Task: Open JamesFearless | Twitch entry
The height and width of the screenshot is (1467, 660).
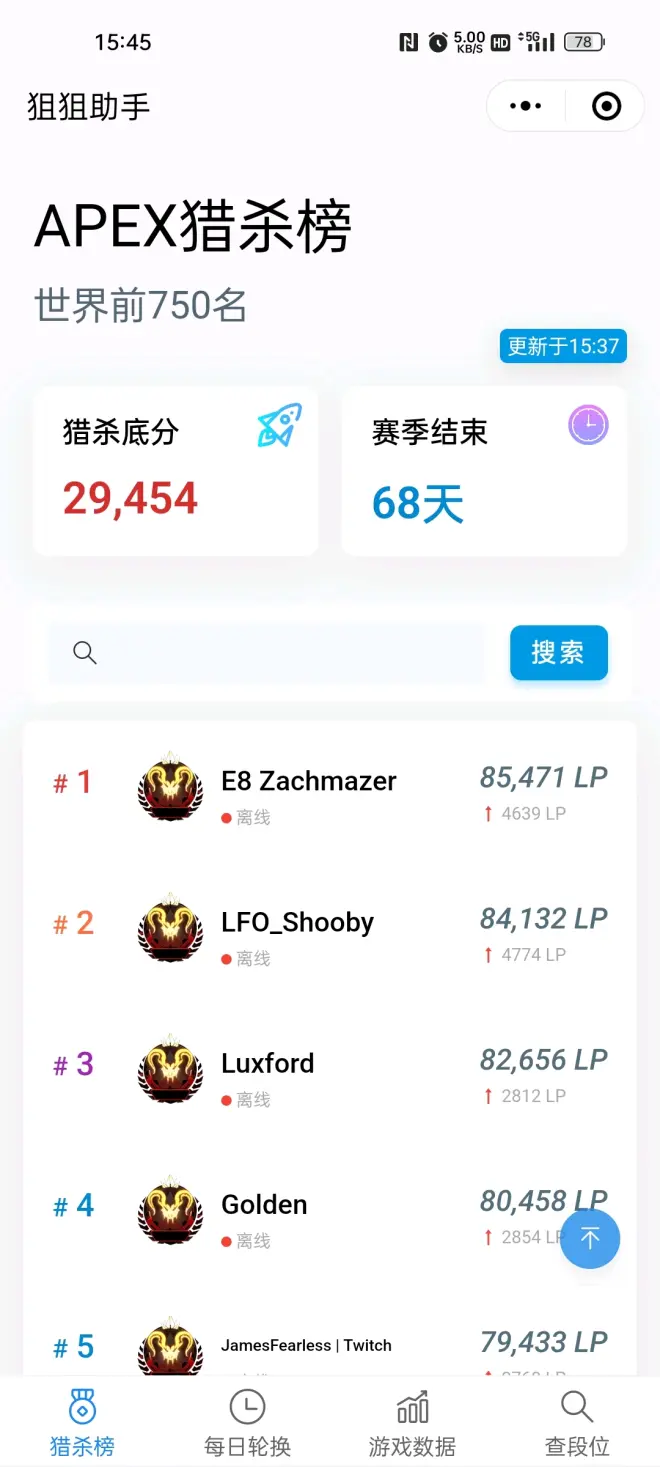Action: click(x=306, y=1345)
